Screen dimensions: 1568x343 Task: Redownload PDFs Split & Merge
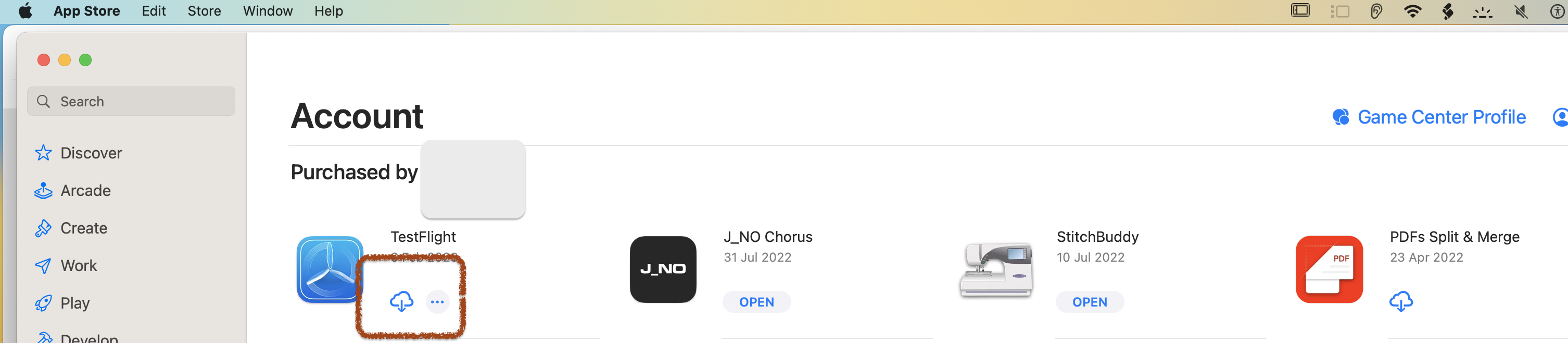click(x=1400, y=302)
